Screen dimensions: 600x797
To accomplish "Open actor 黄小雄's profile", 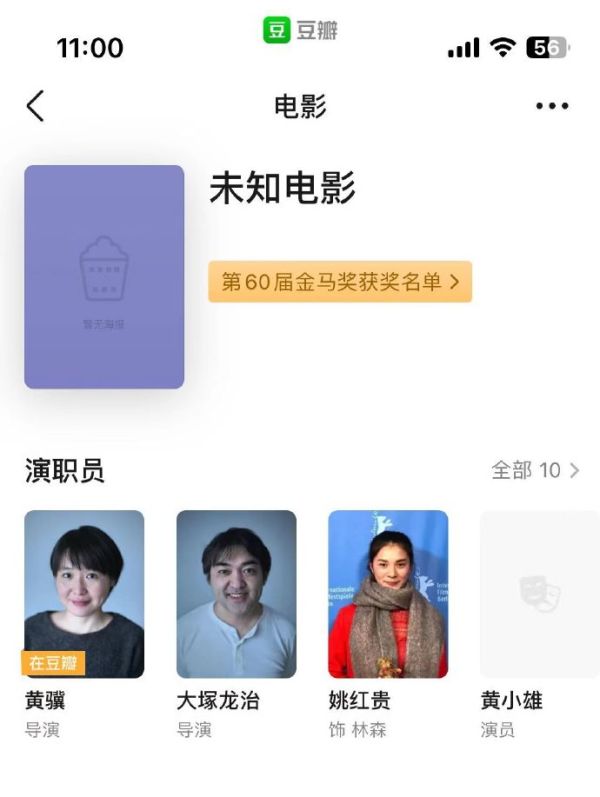I will pos(538,595).
